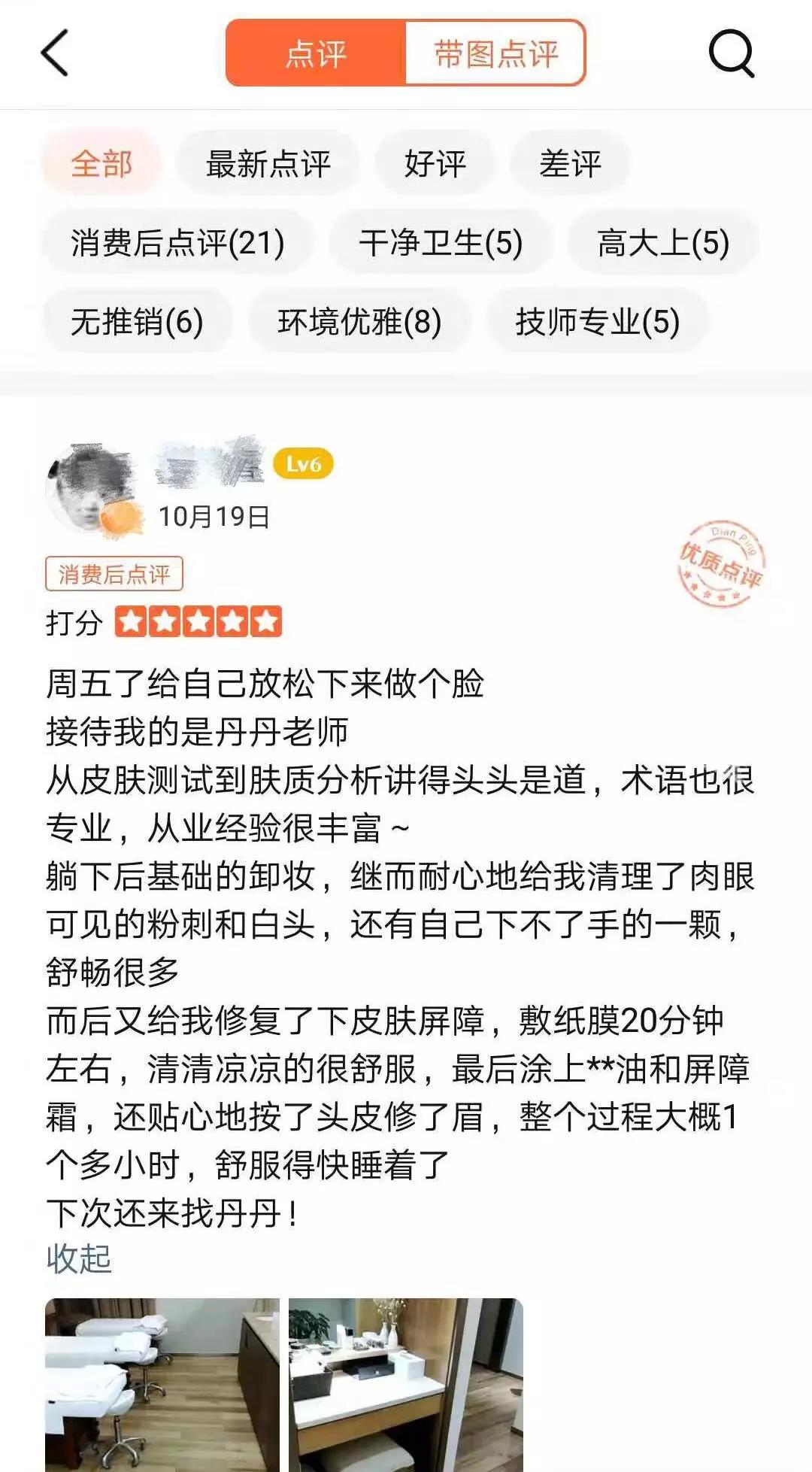Open the review photo of massage beds
The height and width of the screenshot is (1472, 812).
click(x=162, y=1384)
